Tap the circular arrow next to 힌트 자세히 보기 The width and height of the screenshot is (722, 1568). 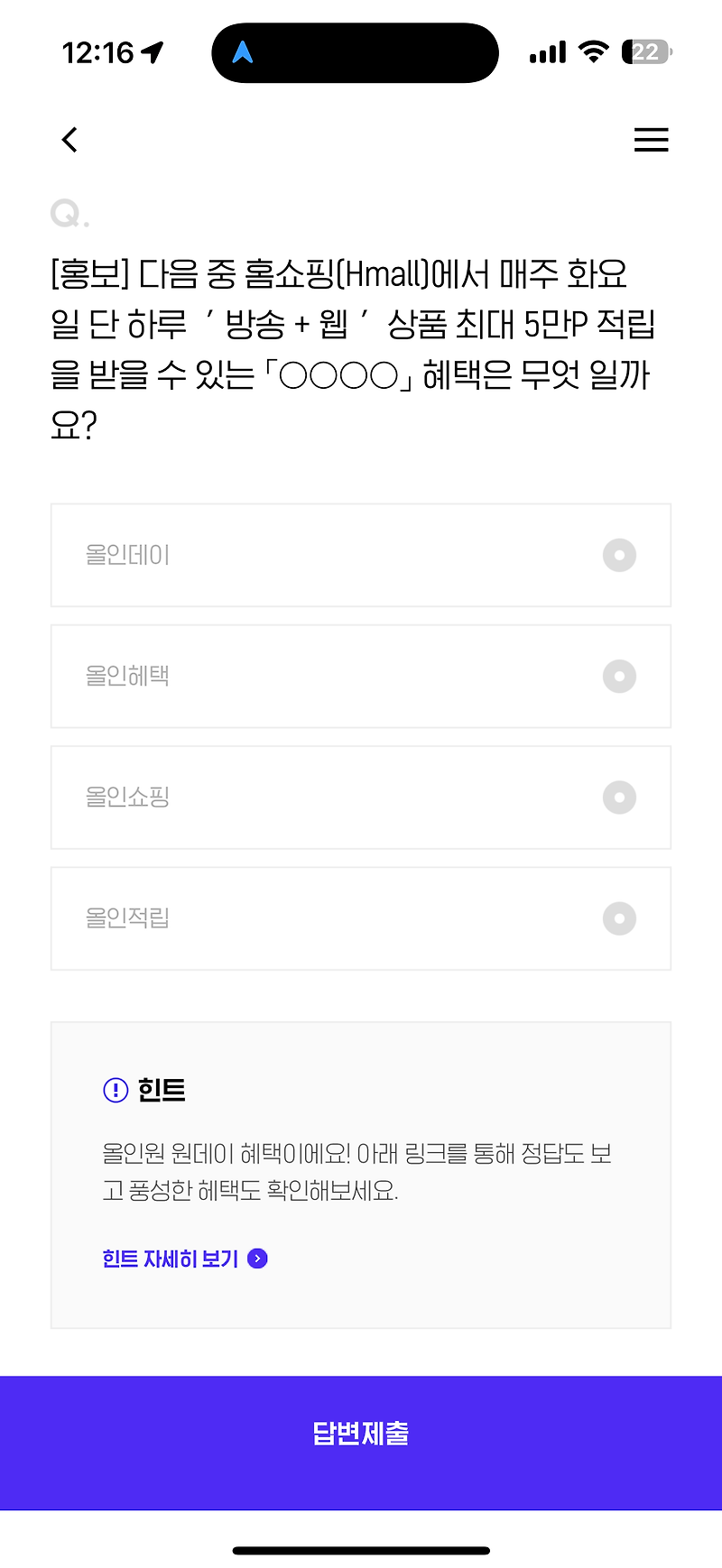[x=257, y=1258]
